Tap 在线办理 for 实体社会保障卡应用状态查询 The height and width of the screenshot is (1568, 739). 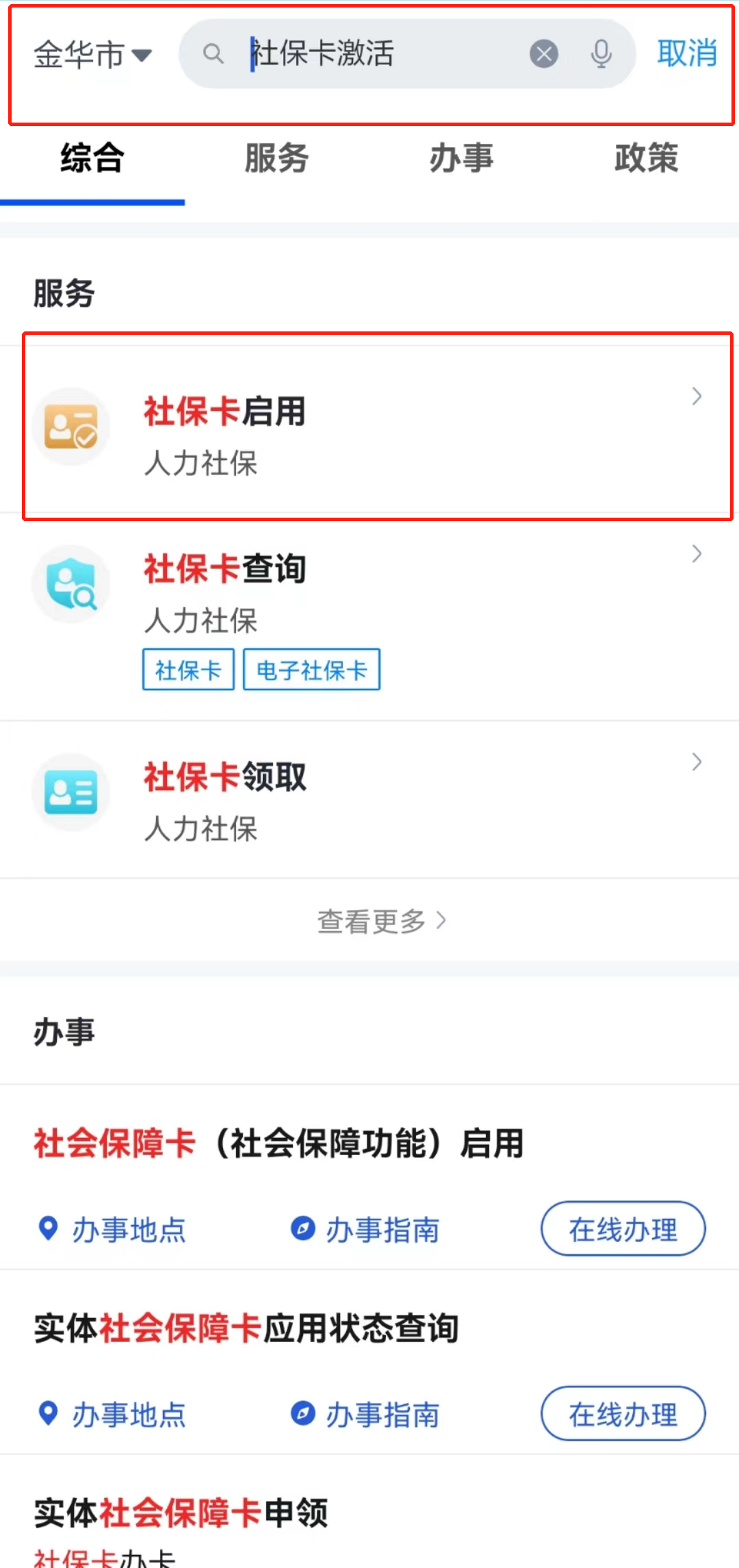[623, 1413]
